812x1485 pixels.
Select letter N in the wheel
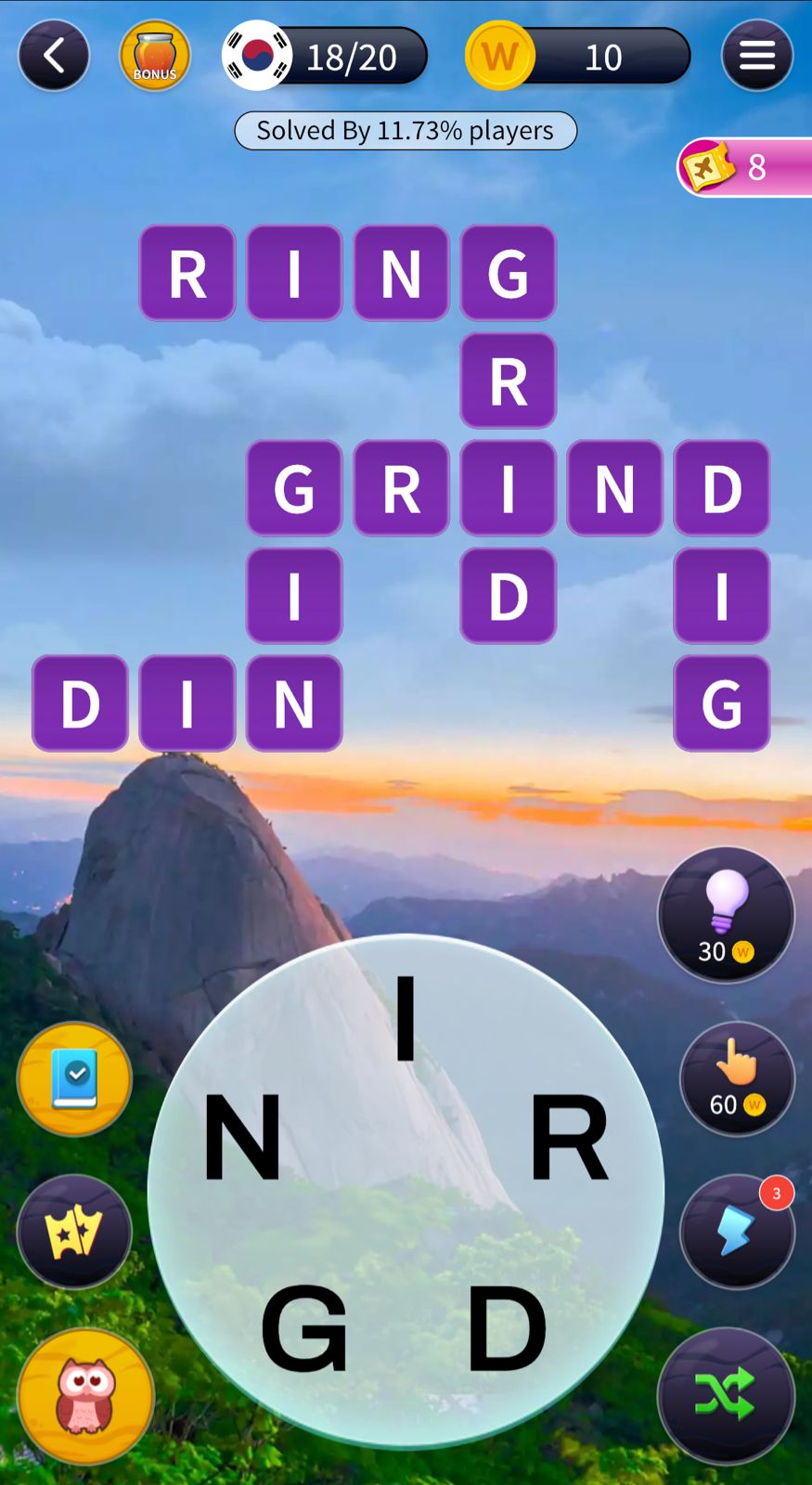[241, 1136]
